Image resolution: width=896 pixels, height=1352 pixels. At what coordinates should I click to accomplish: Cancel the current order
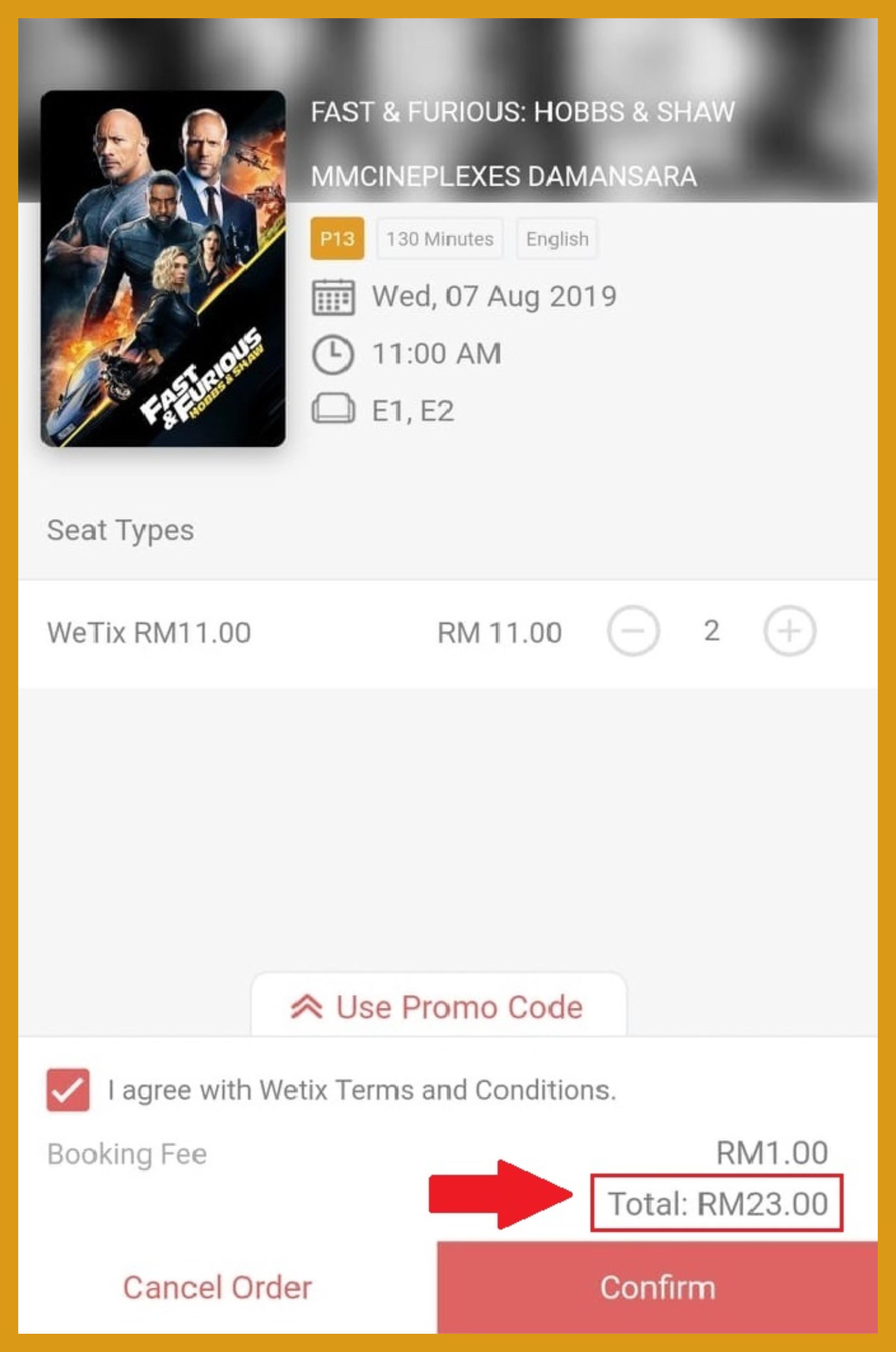pos(218,1287)
